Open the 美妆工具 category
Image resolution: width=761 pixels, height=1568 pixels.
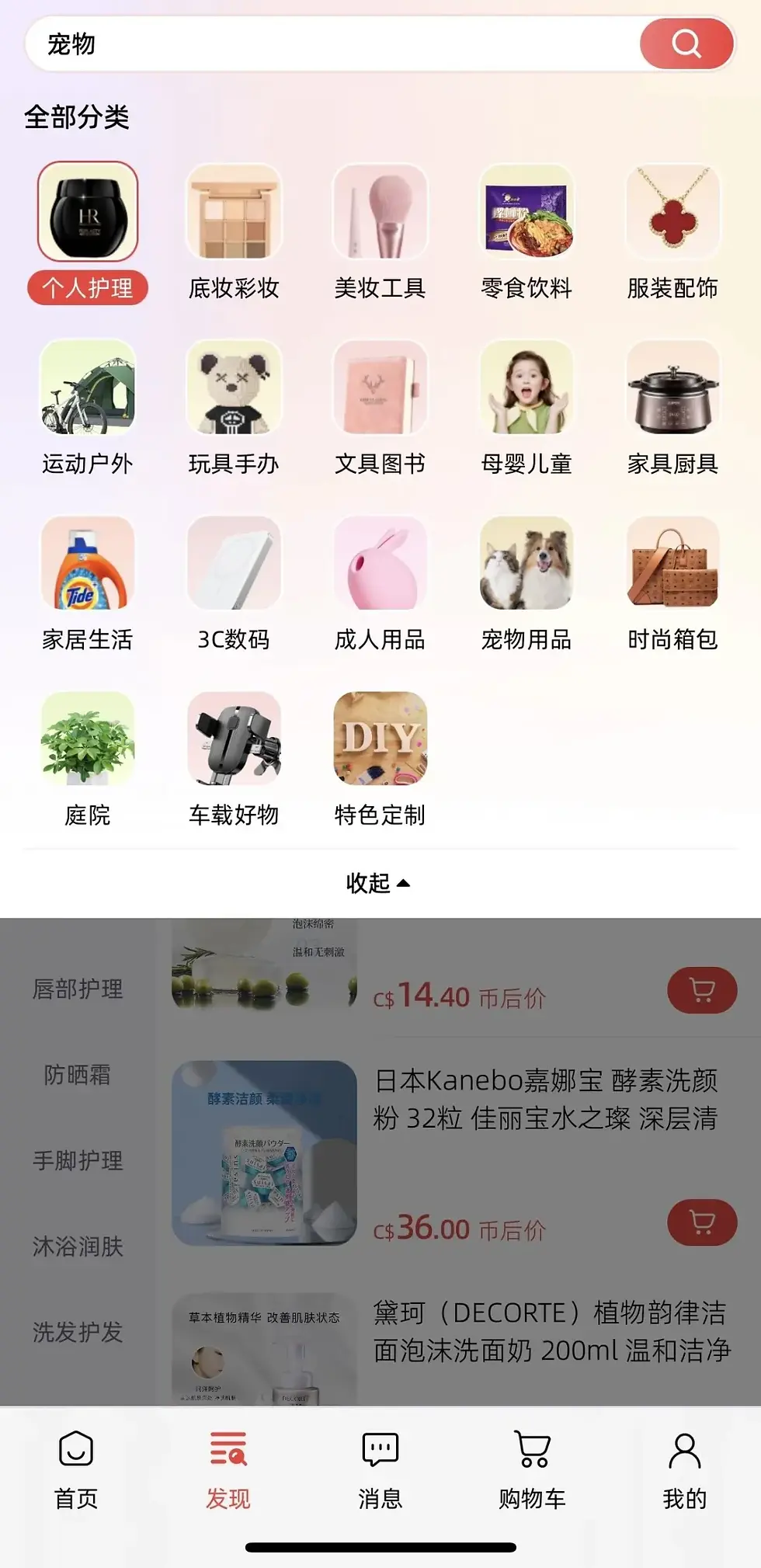coord(380,233)
